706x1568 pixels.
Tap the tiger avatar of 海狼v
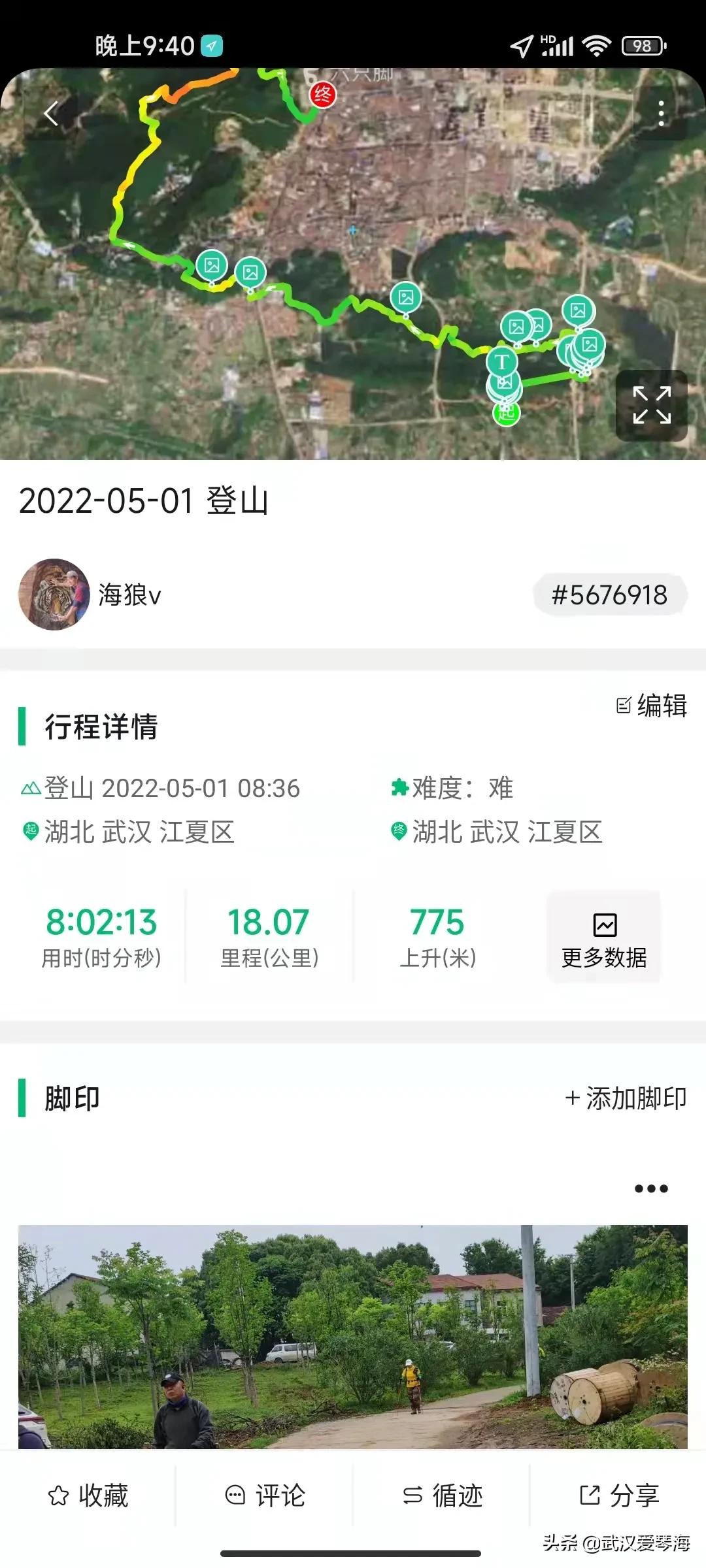(x=54, y=596)
